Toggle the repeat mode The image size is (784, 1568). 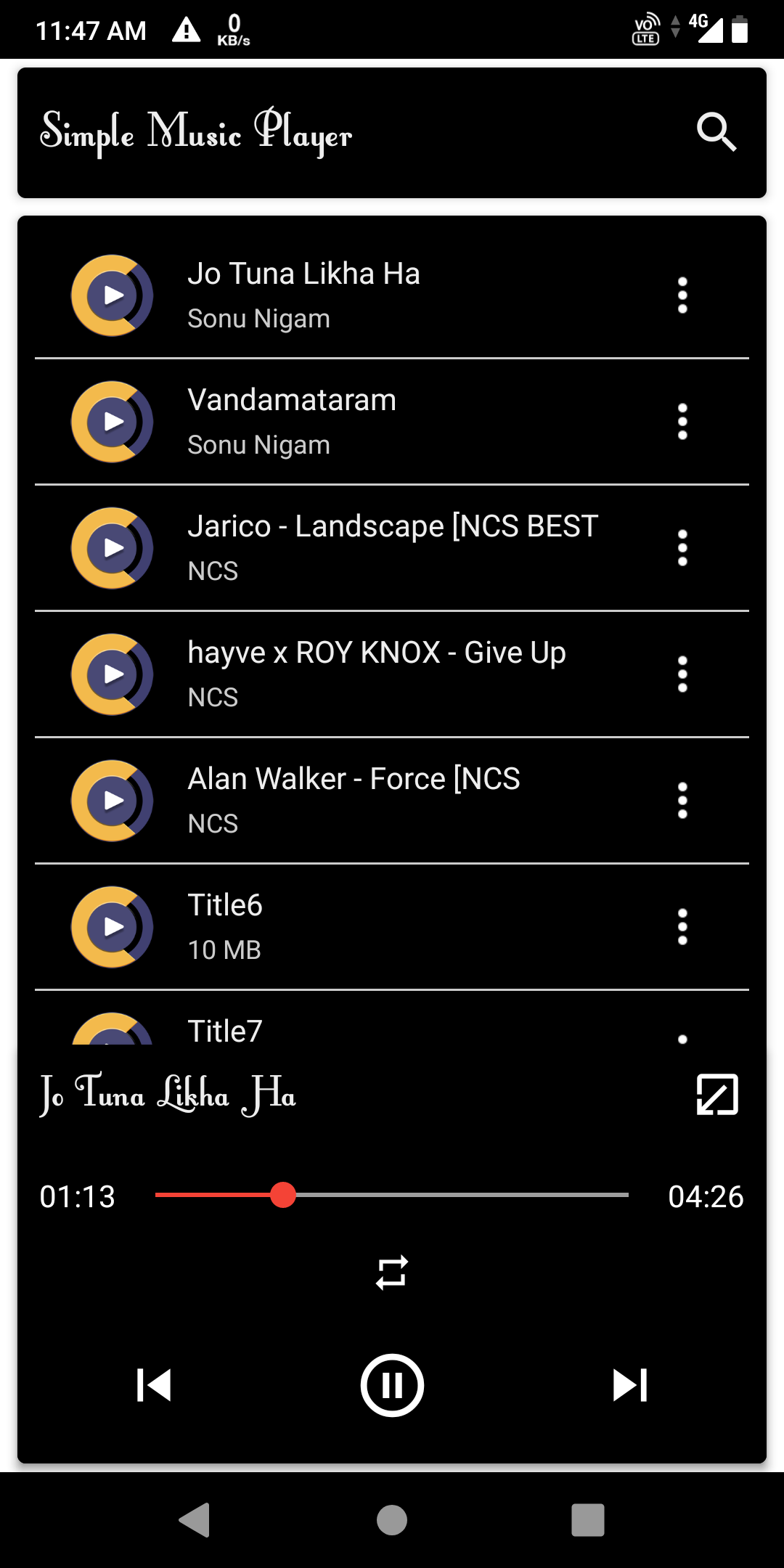point(392,1273)
